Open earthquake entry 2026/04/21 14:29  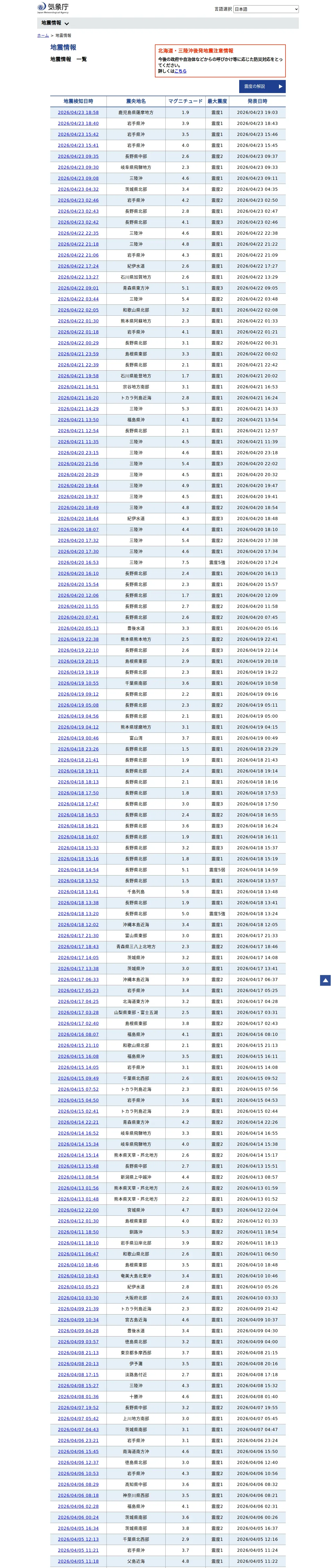tap(78, 409)
